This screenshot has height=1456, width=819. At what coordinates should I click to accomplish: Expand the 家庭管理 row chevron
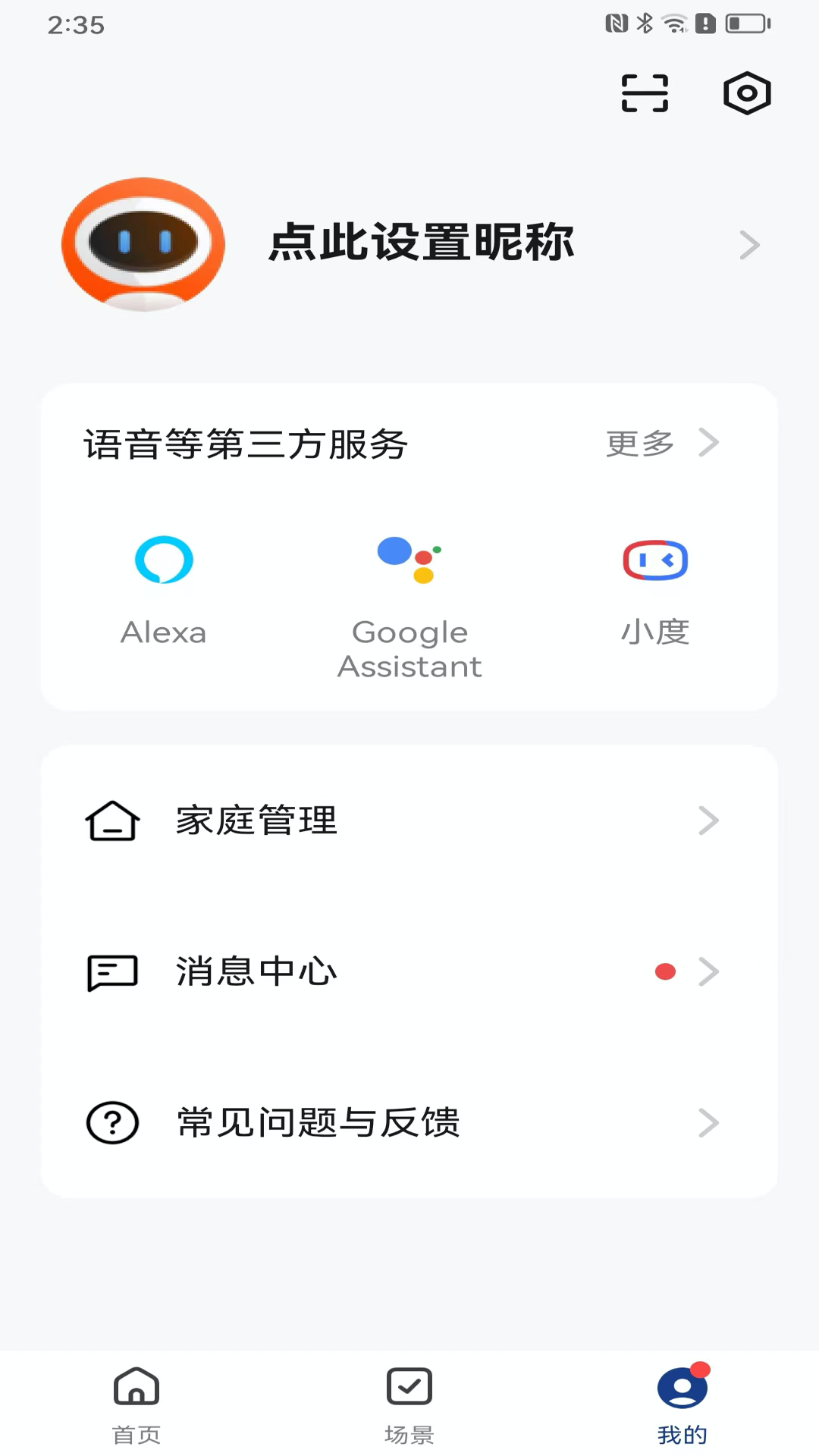pyautogui.click(x=708, y=820)
